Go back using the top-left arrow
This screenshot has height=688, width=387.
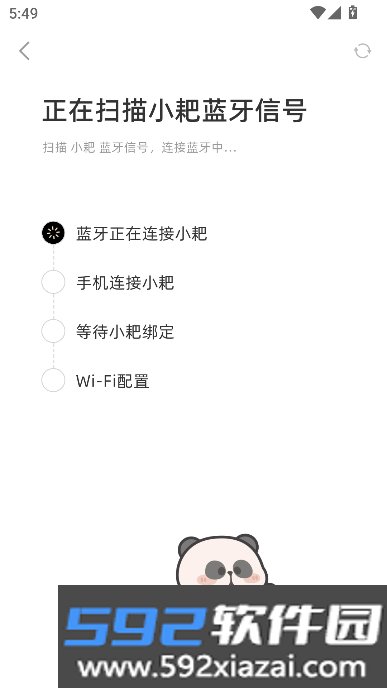pos(25,51)
